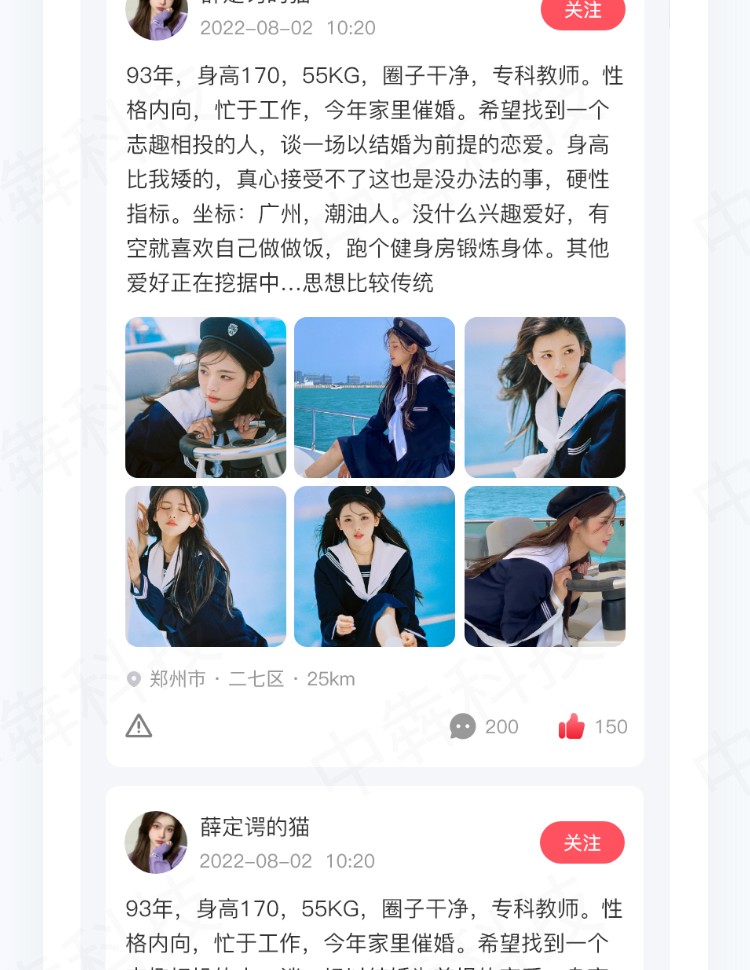
Task: View photo with city skyline across the sea
Action: tap(374, 397)
